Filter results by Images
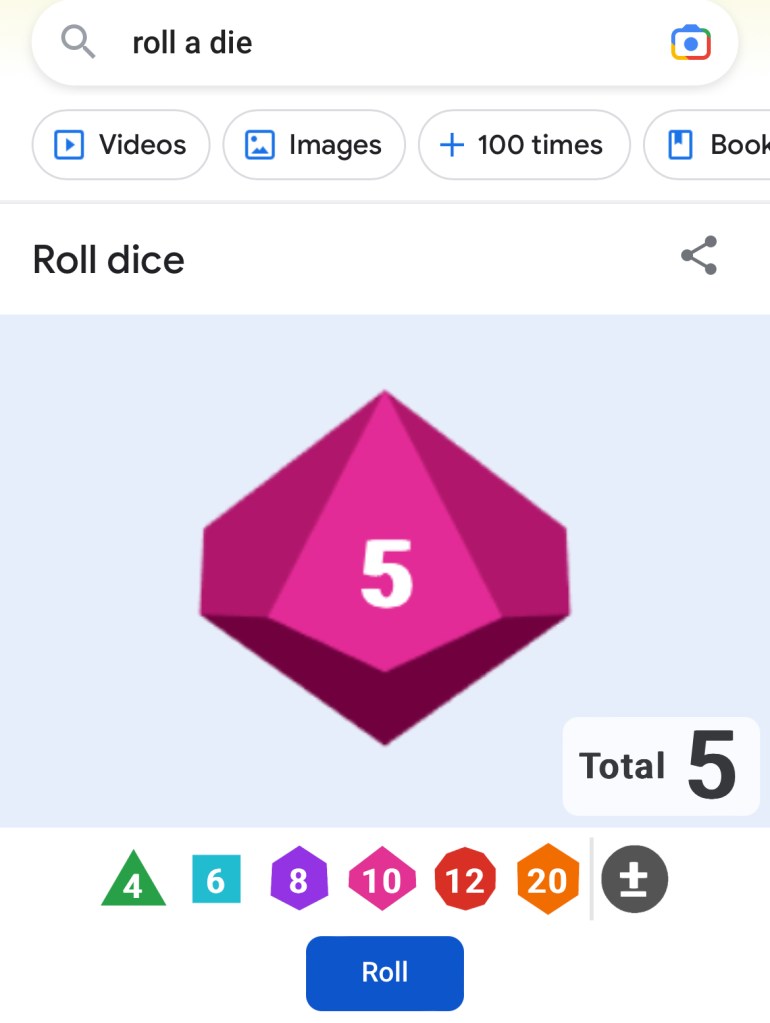This screenshot has height=1023, width=770. [314, 145]
